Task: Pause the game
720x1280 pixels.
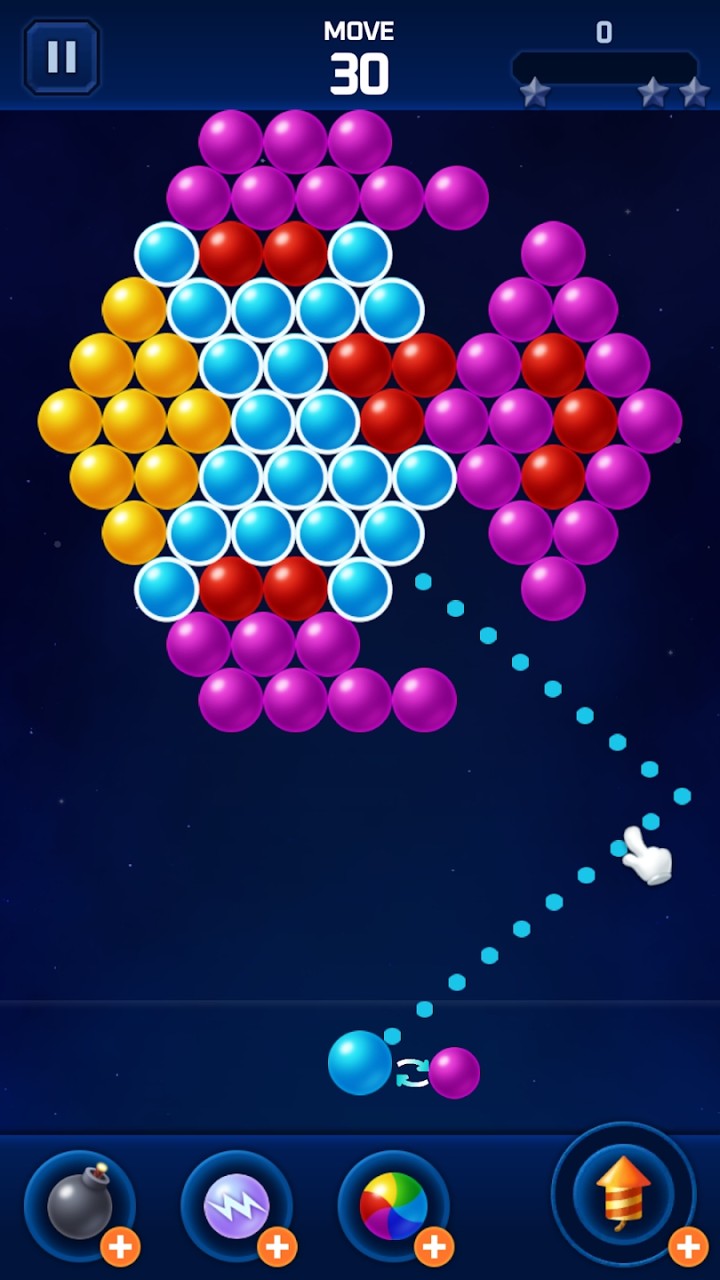Action: pos(62,58)
